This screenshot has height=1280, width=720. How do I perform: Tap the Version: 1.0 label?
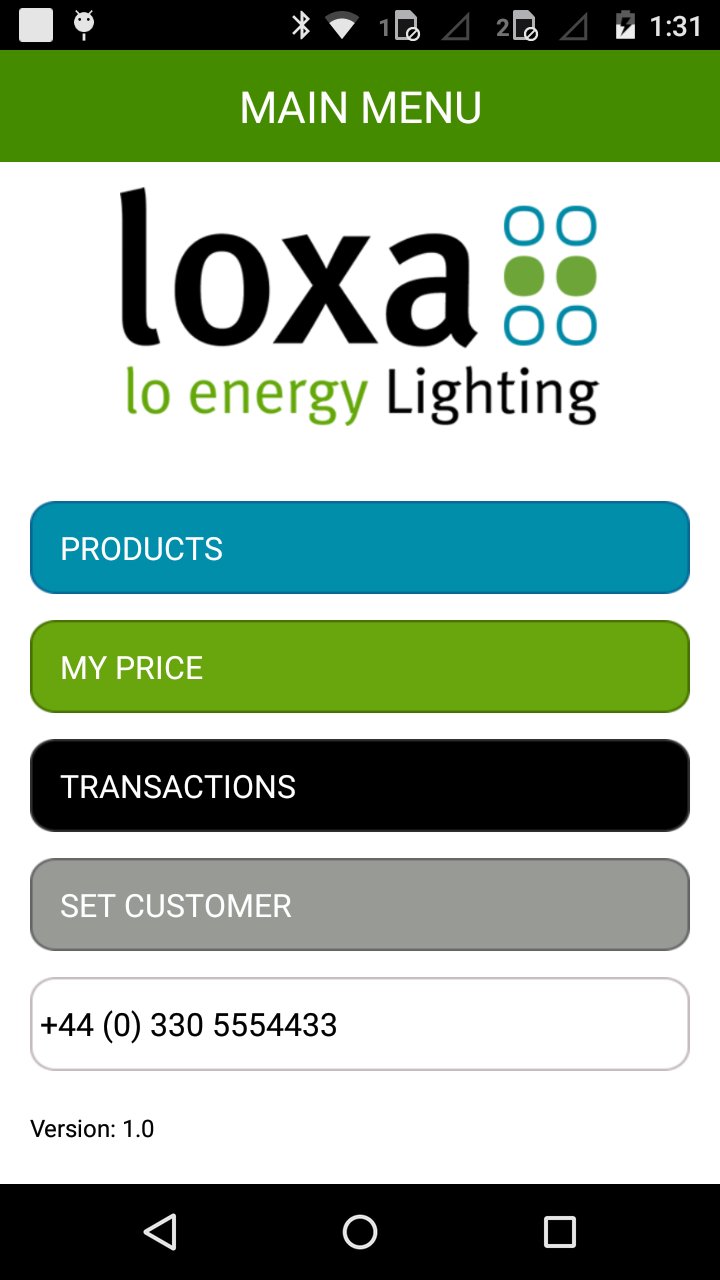[x=92, y=1128]
